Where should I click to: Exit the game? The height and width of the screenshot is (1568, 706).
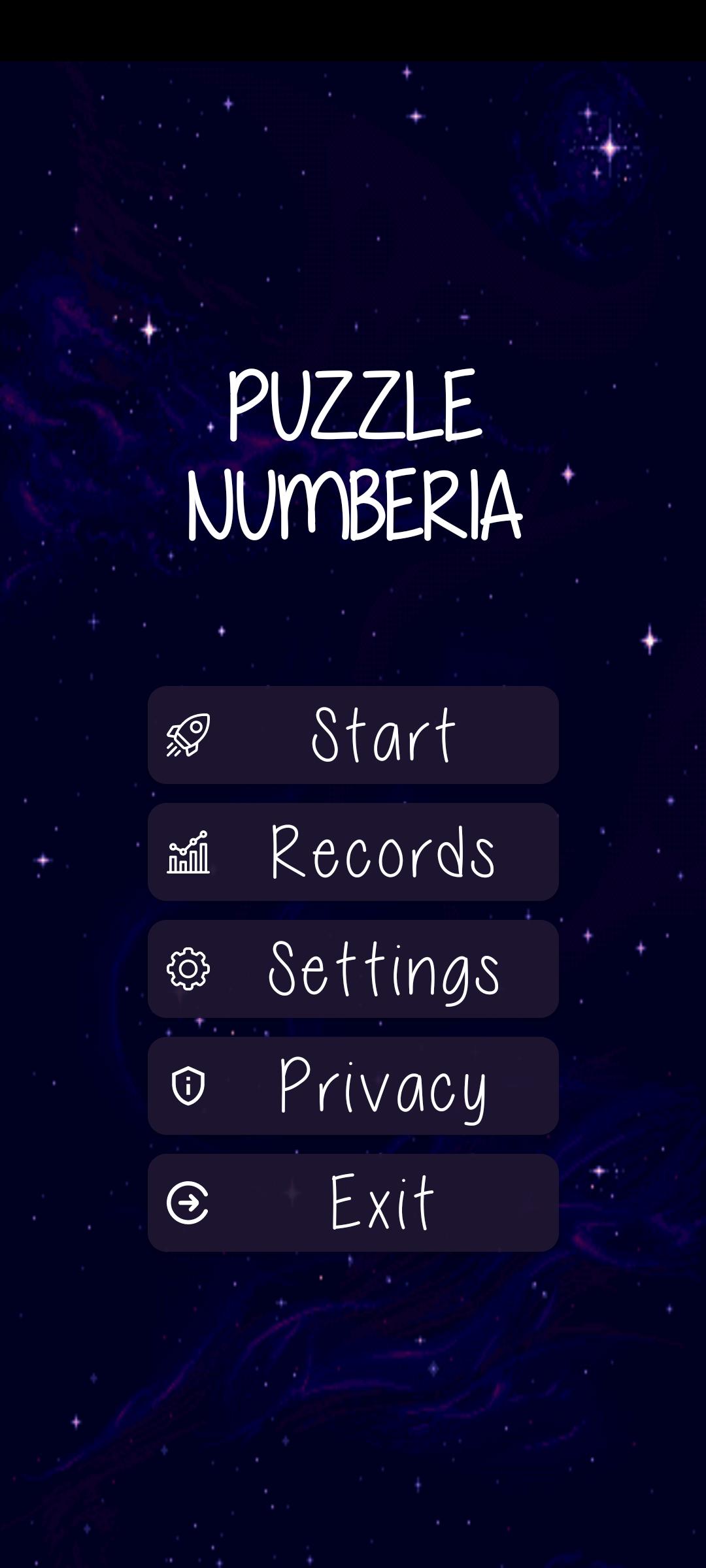353,1203
